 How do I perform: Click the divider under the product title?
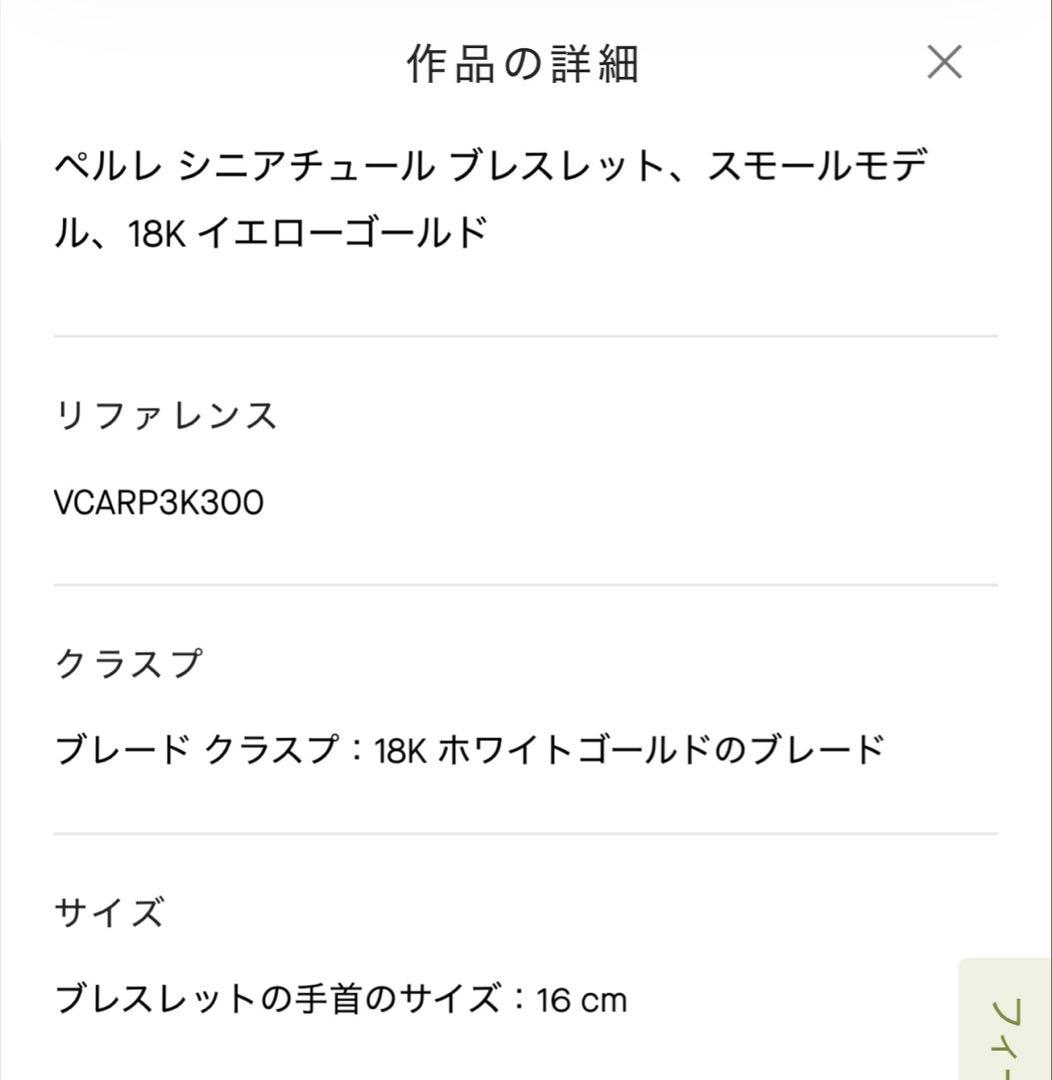point(526,332)
